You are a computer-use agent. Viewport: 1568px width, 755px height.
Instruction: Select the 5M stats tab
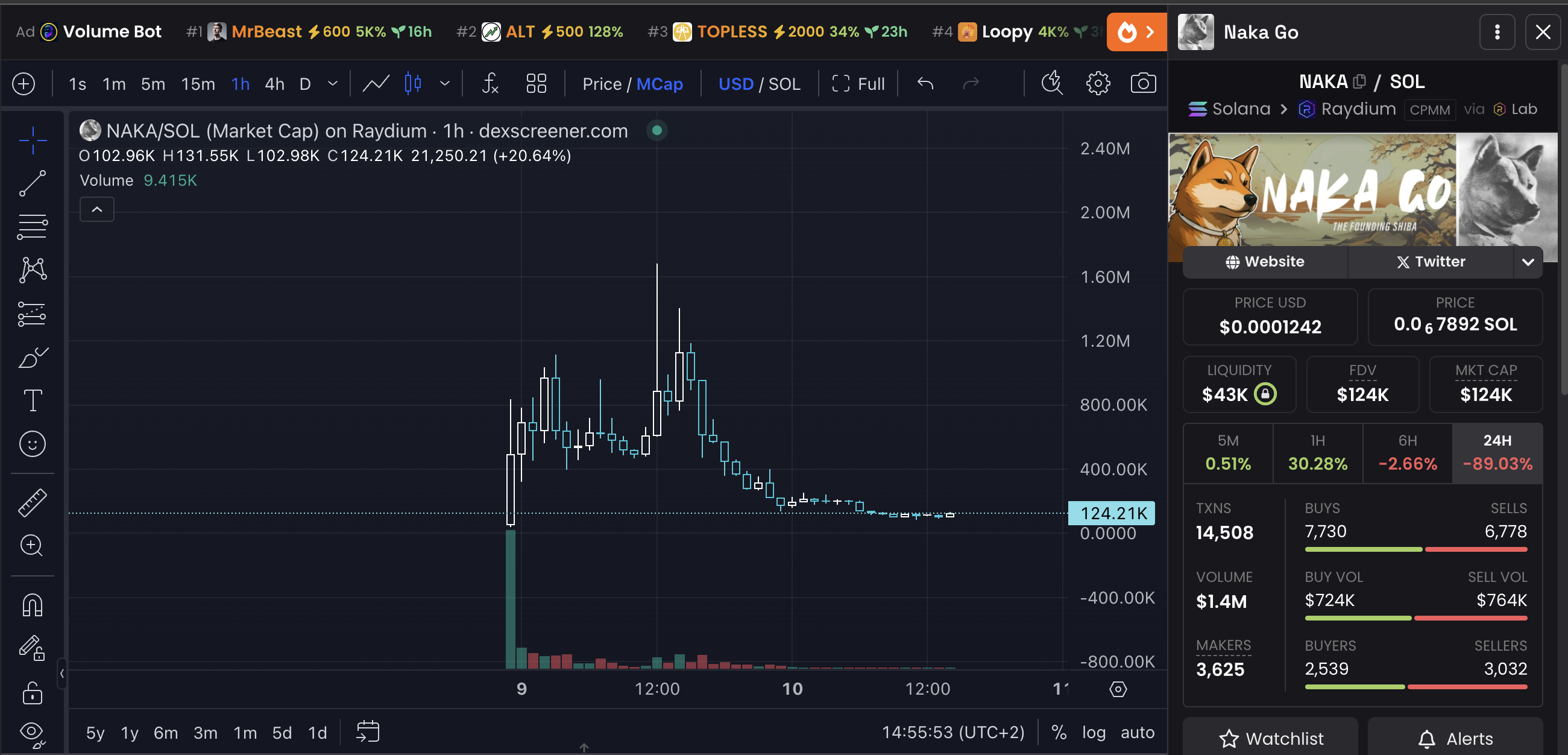[x=1228, y=453]
